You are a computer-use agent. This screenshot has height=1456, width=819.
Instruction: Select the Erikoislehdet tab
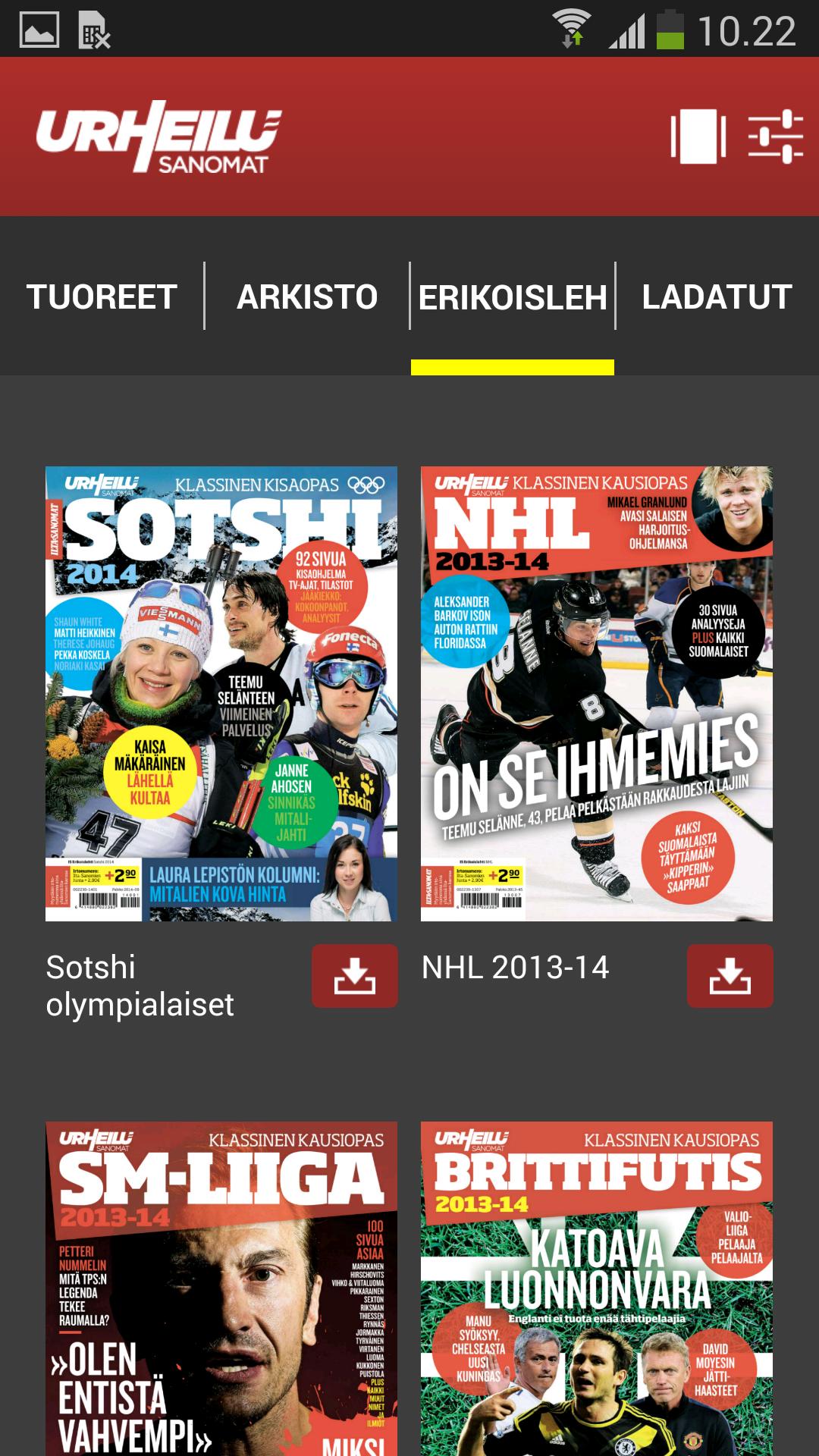[513, 297]
